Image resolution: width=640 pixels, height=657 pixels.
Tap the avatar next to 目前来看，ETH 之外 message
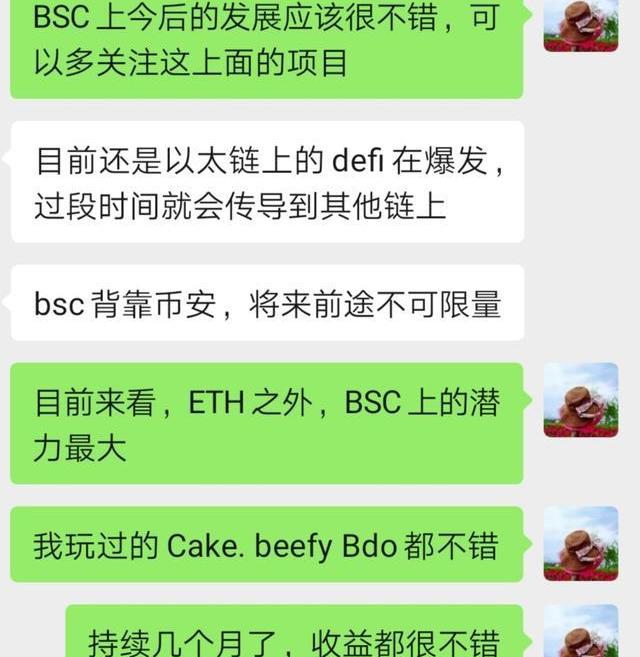[581, 400]
